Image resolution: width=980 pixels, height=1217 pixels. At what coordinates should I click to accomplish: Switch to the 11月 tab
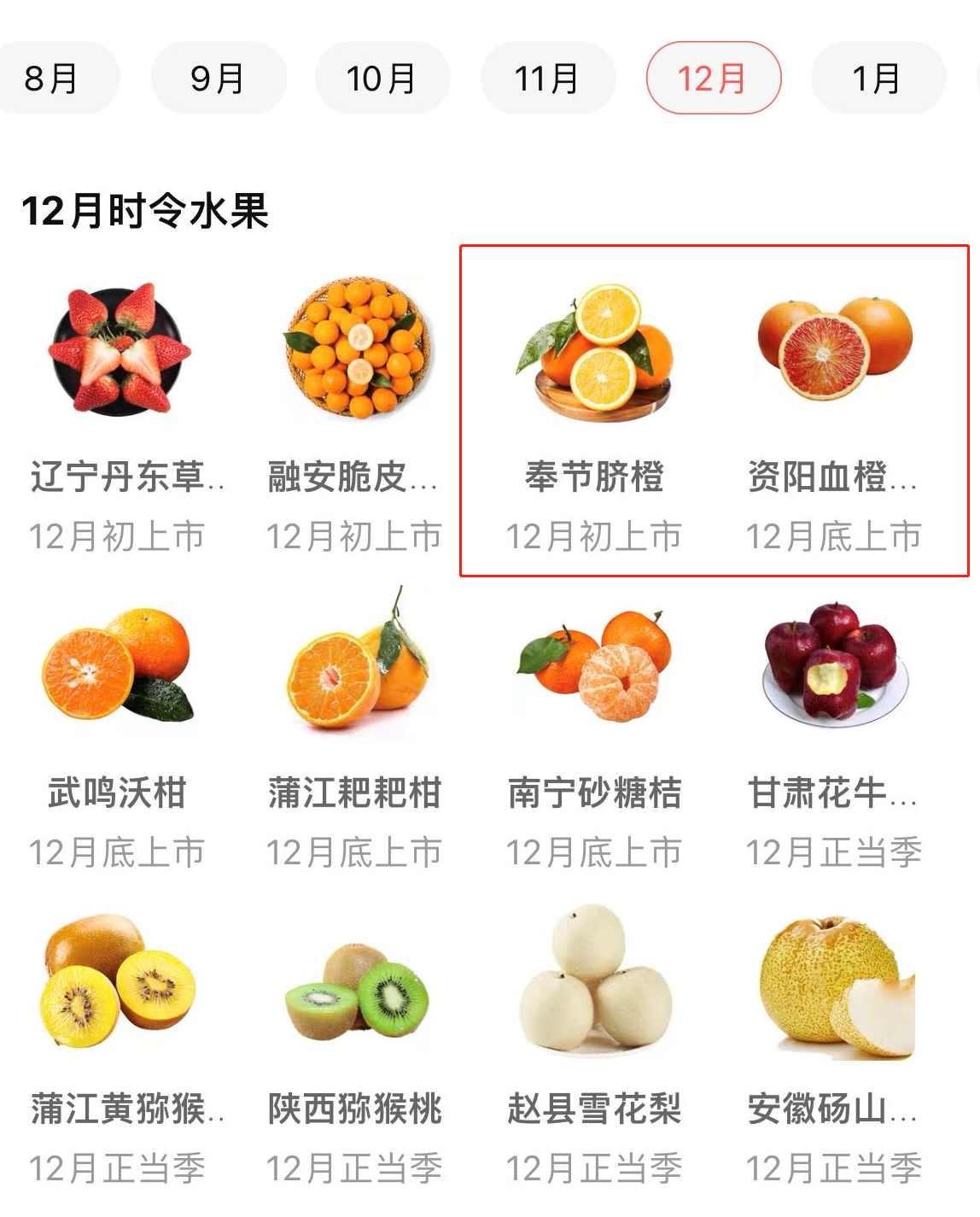pos(547,79)
